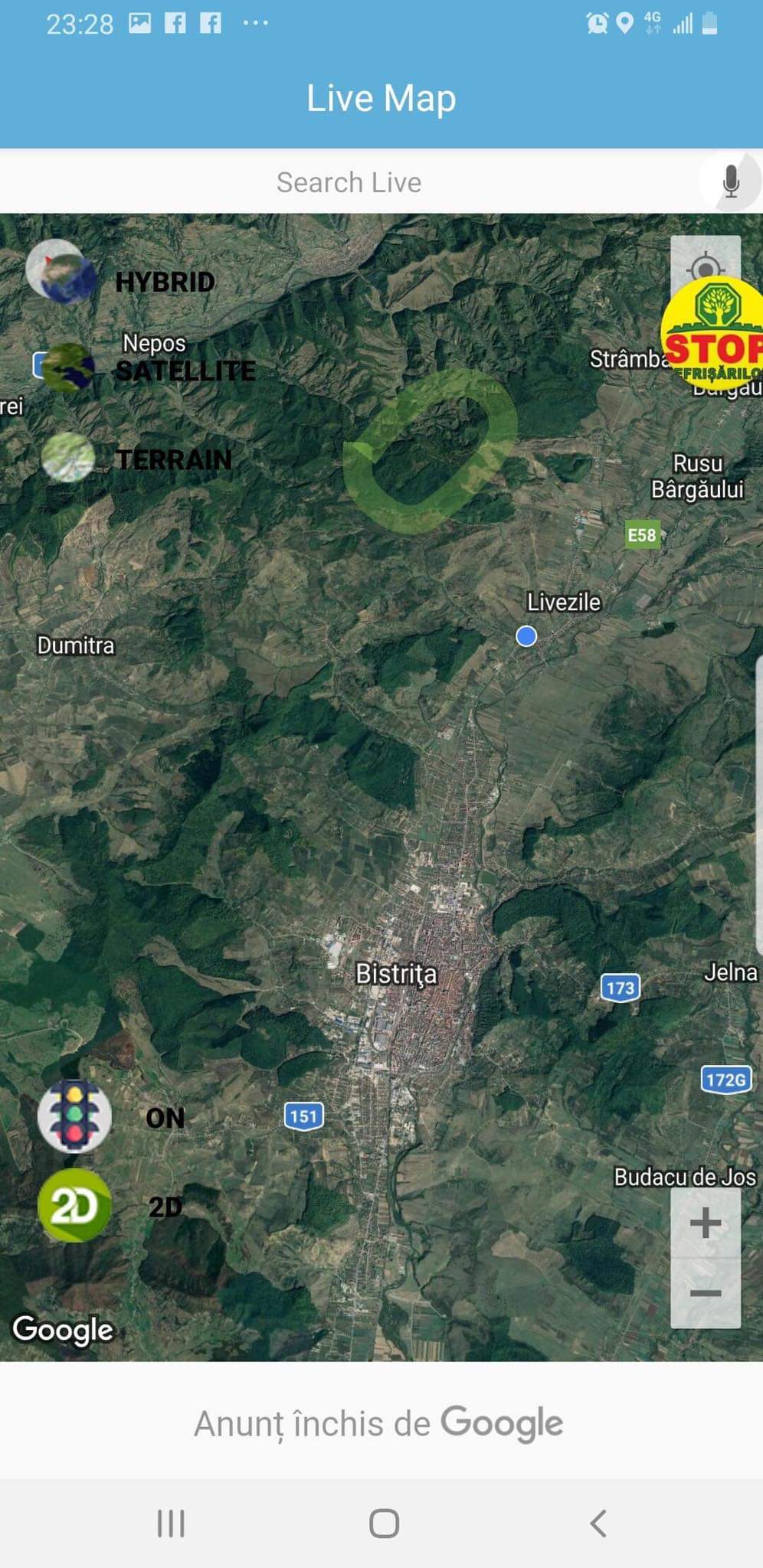The width and height of the screenshot is (763, 1568).
Task: Zoom out with the minus button
Action: pos(705,1294)
